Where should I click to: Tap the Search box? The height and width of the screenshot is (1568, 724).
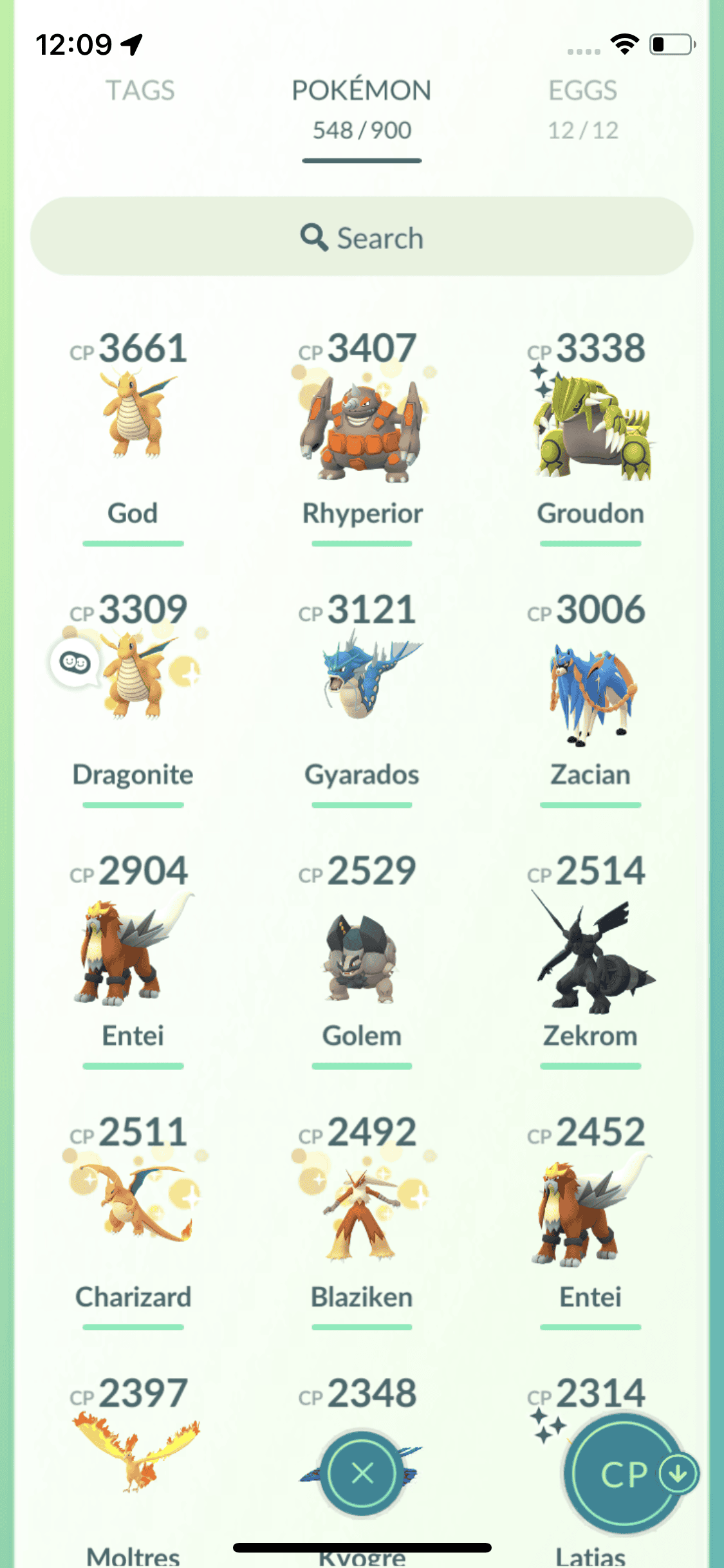point(362,237)
